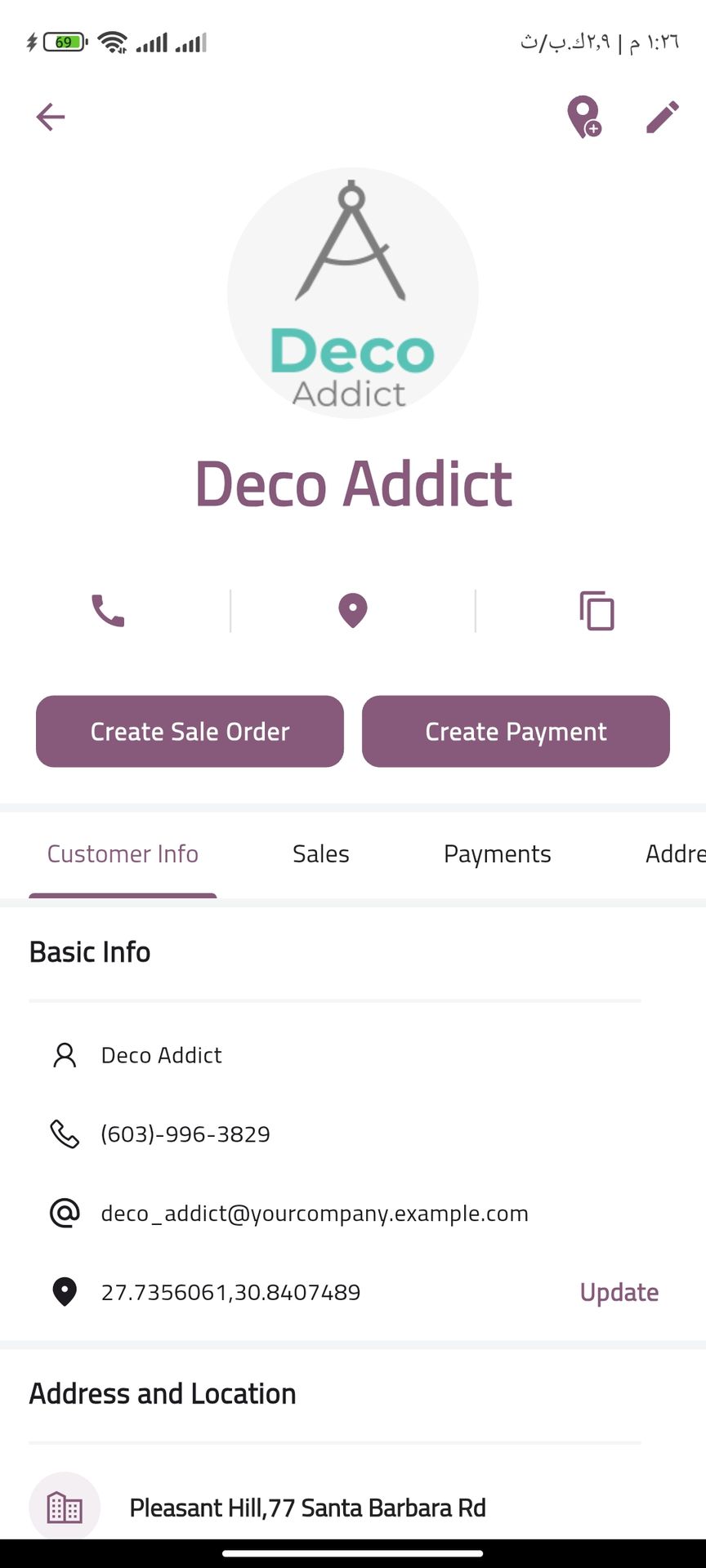Open the map location pin icon
The height and width of the screenshot is (1568, 706).
(353, 611)
